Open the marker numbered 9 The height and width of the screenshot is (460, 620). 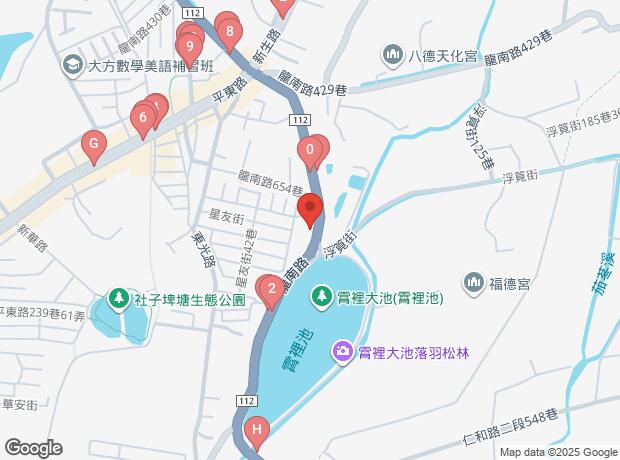pyautogui.click(x=187, y=45)
